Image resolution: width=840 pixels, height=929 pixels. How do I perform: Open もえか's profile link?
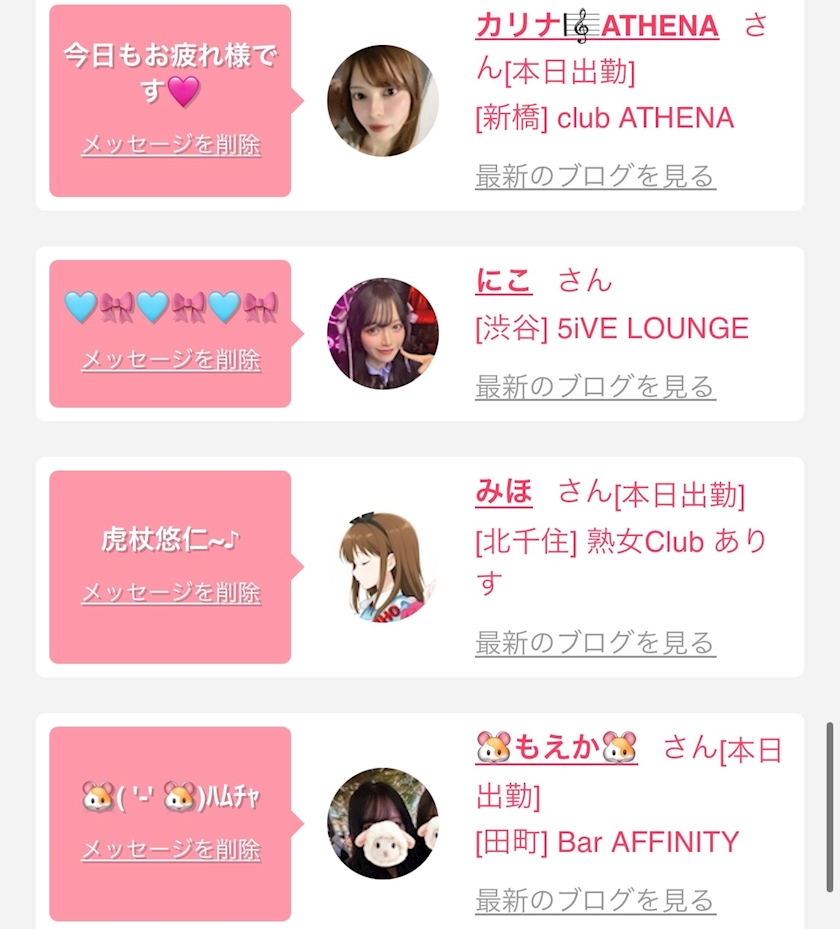point(557,748)
